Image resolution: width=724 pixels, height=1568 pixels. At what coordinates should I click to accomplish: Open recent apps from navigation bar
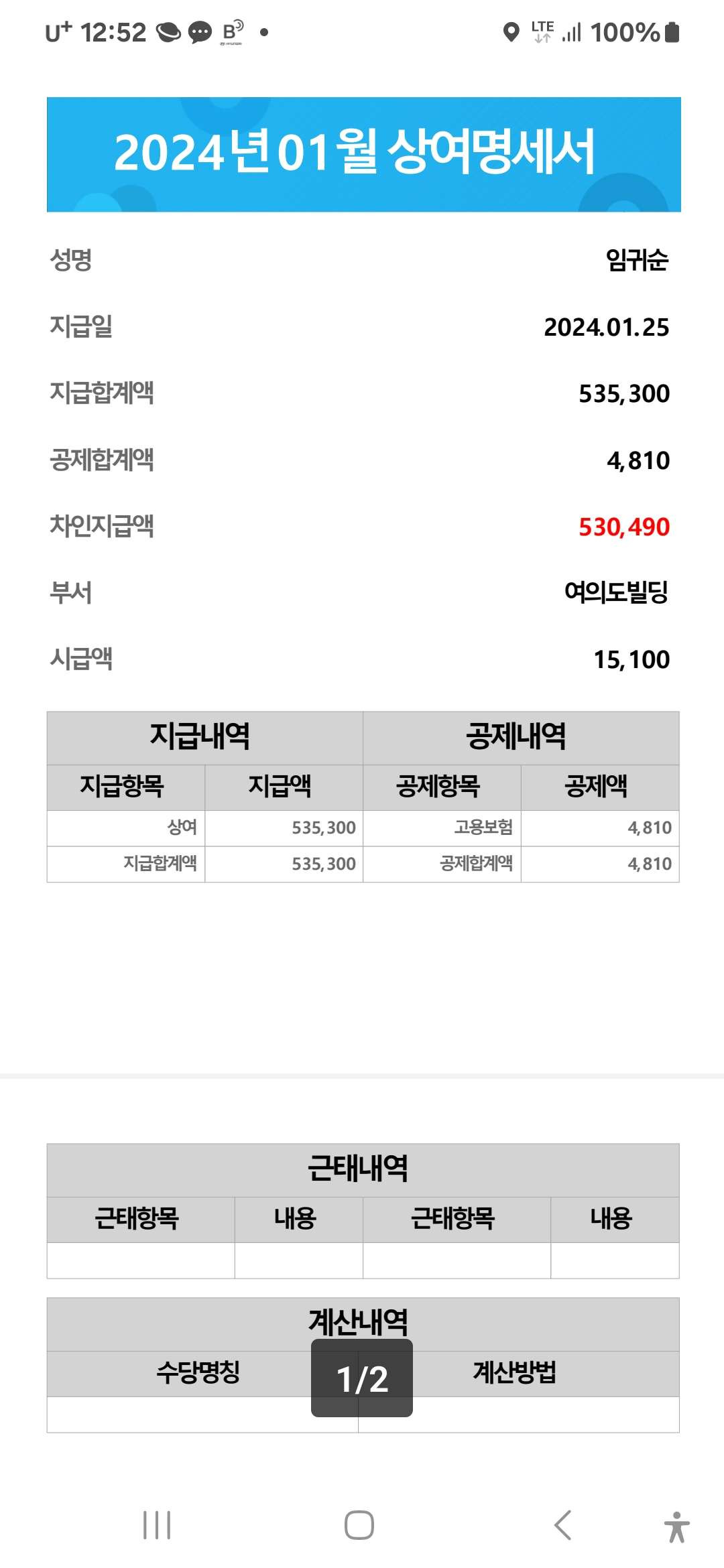click(157, 1525)
